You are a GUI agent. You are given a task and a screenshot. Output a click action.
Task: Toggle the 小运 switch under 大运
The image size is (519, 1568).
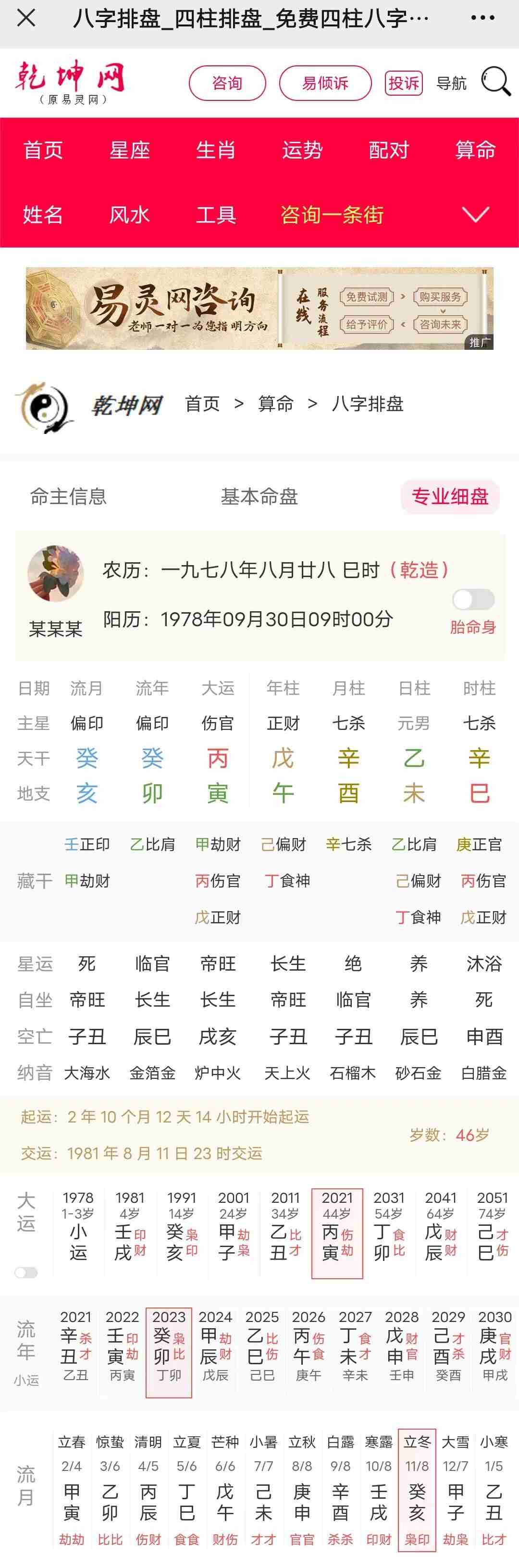(x=26, y=1273)
